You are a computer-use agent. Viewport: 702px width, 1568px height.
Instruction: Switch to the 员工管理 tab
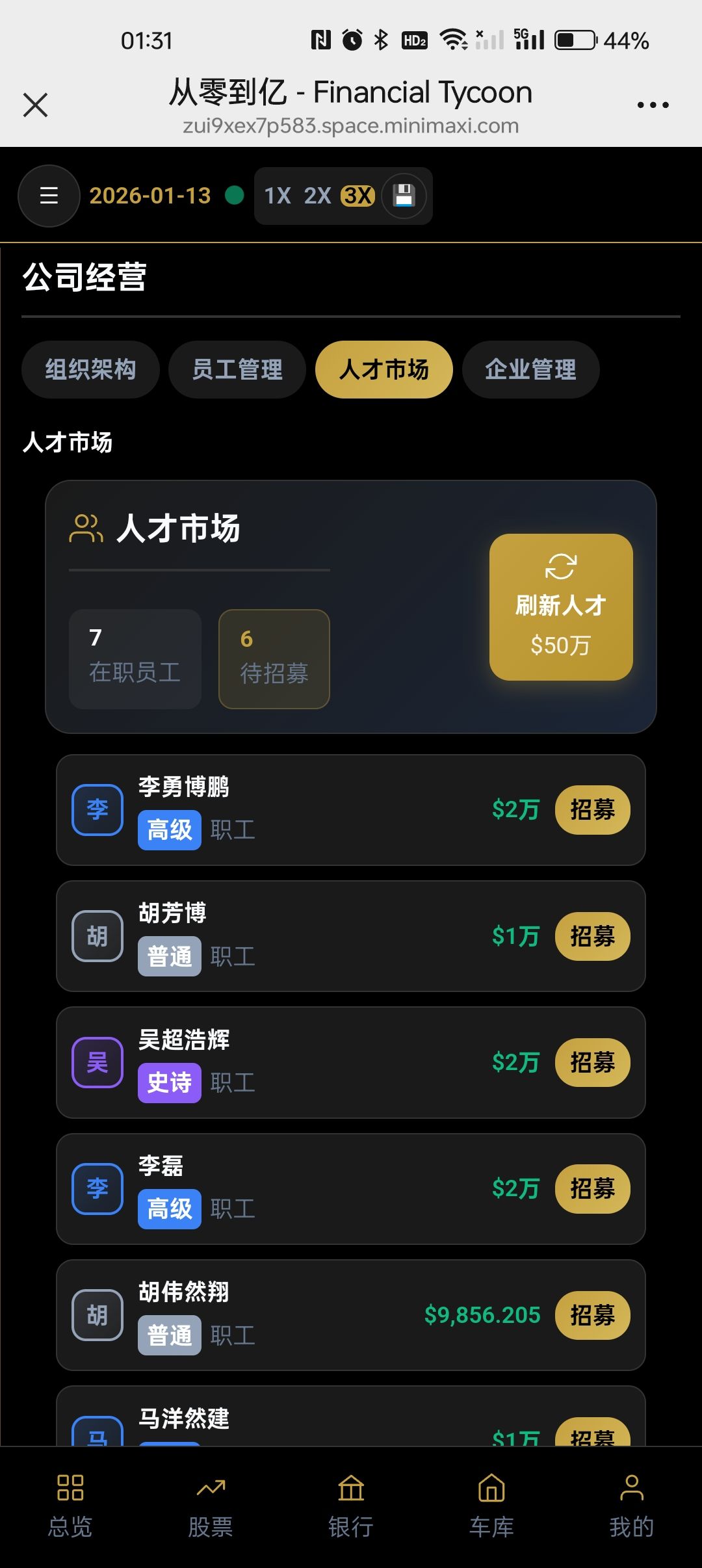click(x=236, y=369)
